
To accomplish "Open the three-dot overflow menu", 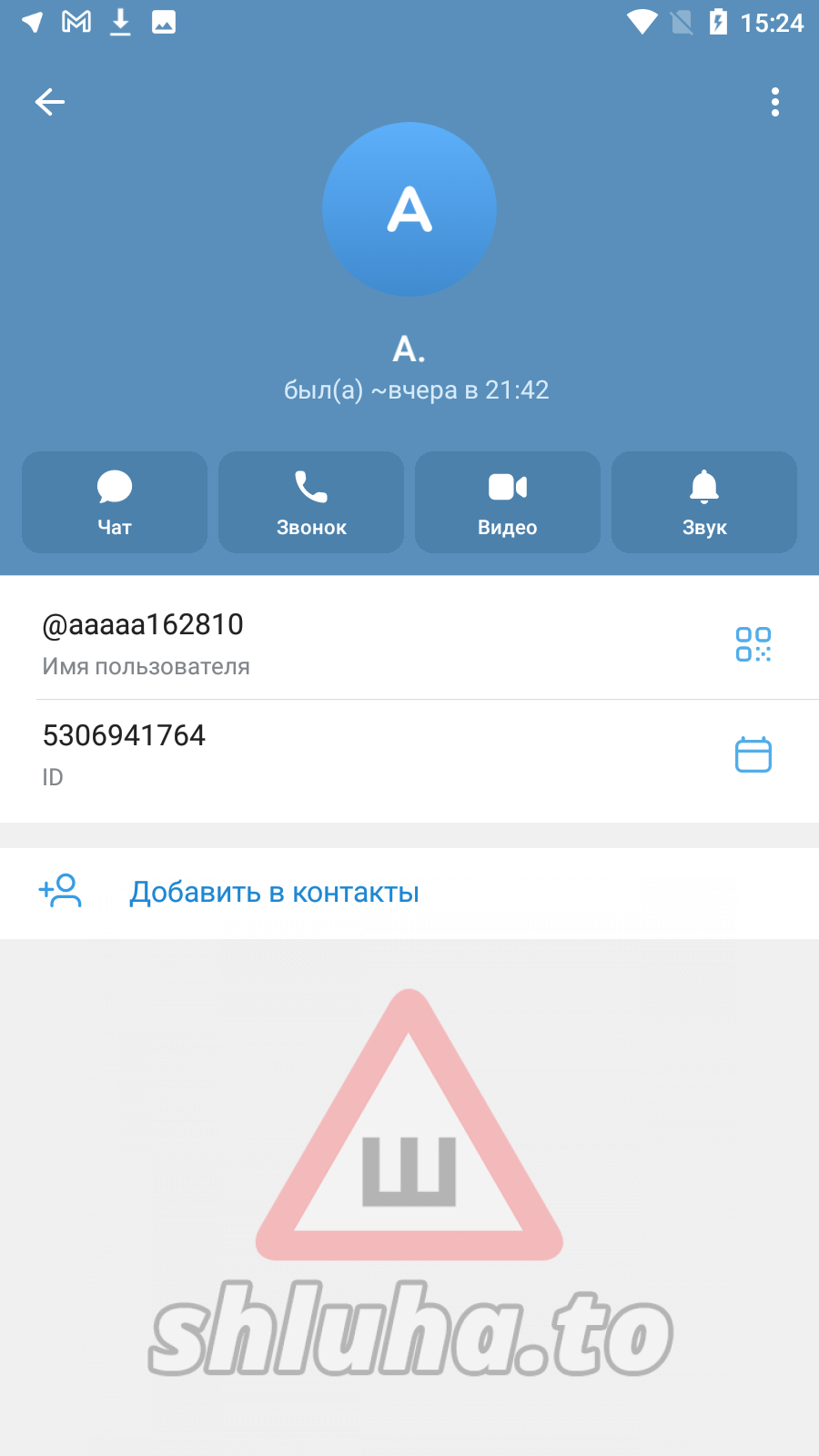I will [774, 102].
